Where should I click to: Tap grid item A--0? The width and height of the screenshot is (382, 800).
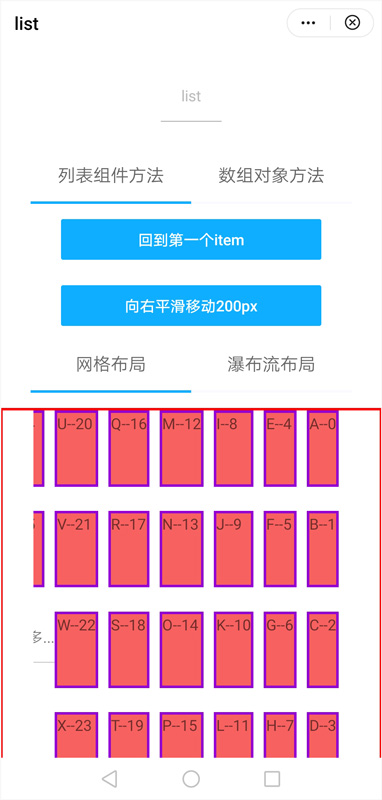point(323,448)
